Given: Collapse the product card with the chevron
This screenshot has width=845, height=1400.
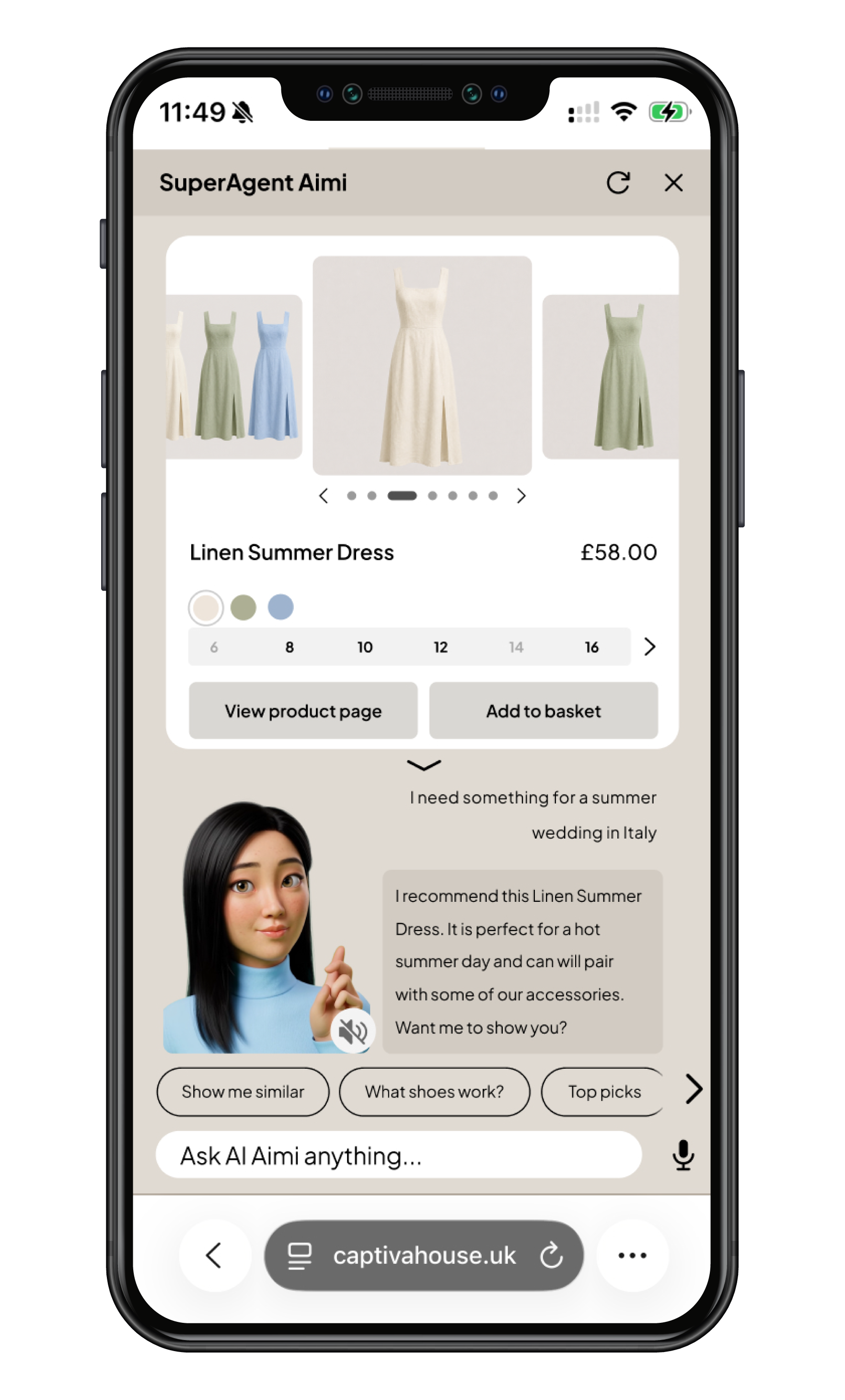Looking at the screenshot, I should tap(424, 765).
